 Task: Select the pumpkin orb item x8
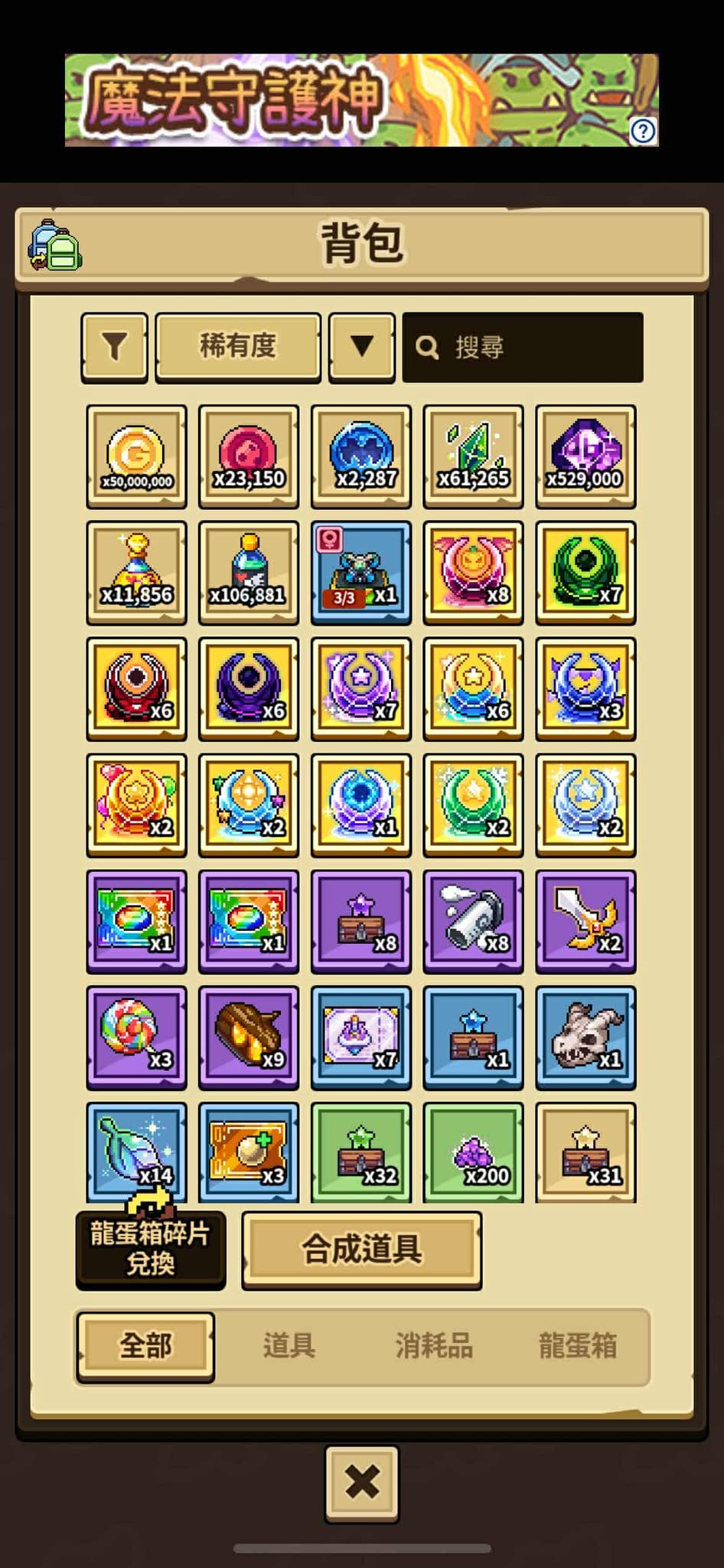click(x=473, y=572)
